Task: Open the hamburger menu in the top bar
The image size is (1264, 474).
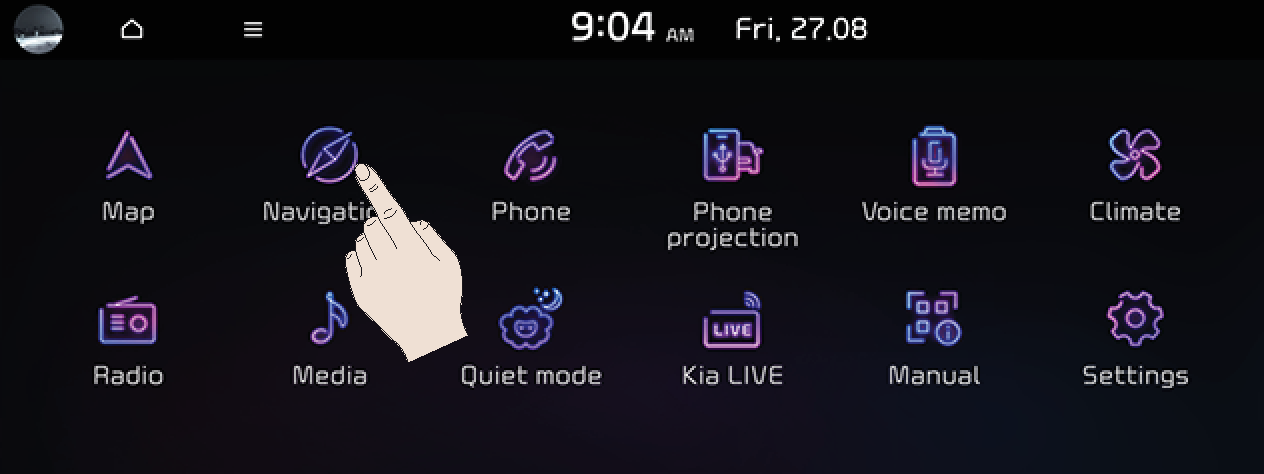Action: point(253,30)
